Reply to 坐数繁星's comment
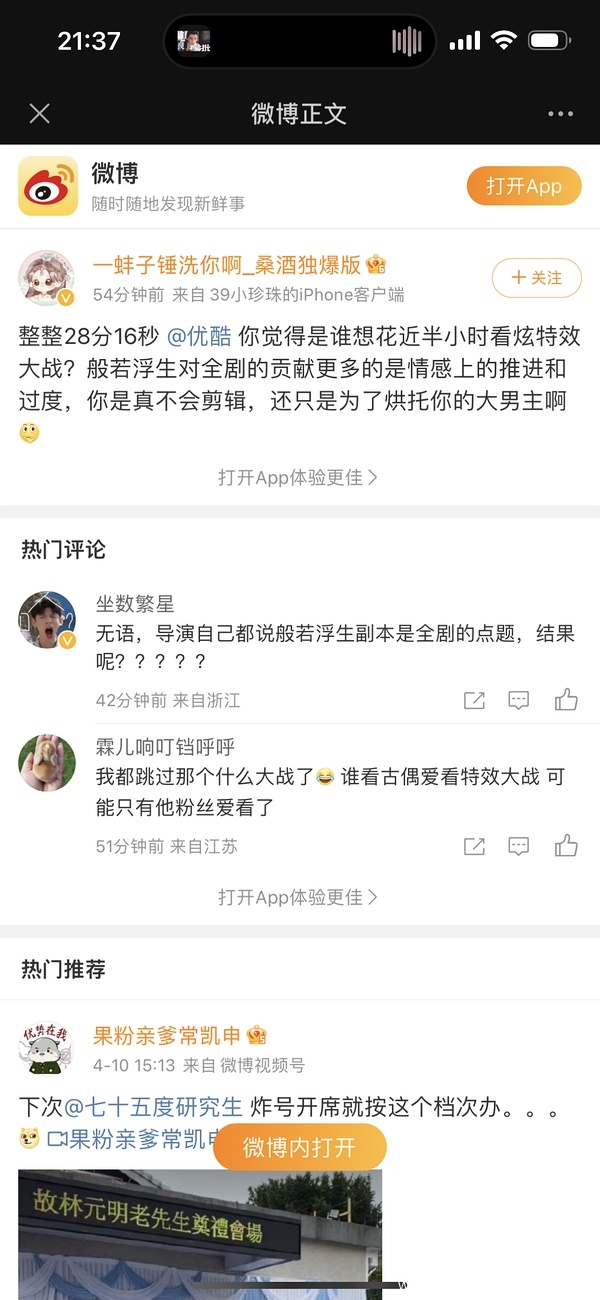Viewport: 600px width, 1300px height. 518,700
